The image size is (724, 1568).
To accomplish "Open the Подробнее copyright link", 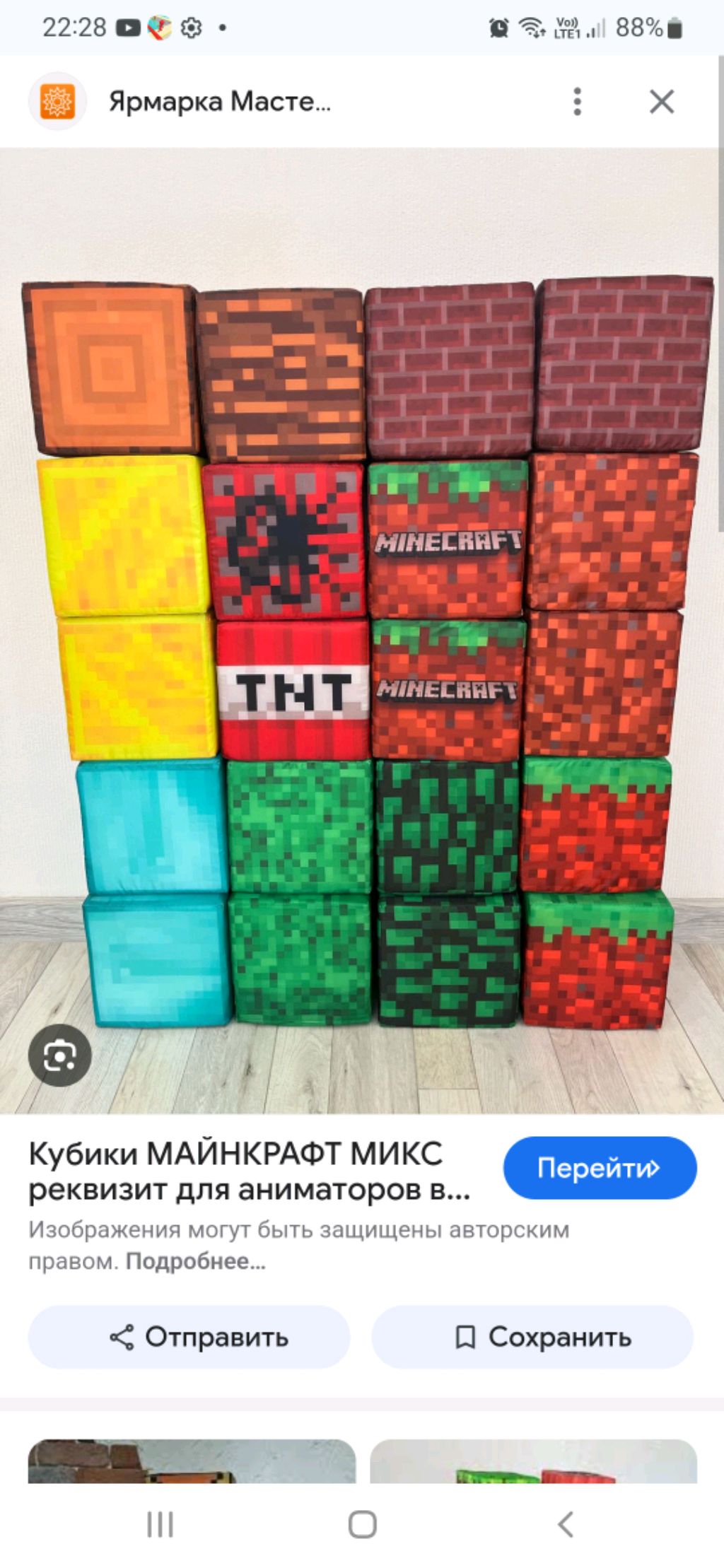I will point(196,1262).
